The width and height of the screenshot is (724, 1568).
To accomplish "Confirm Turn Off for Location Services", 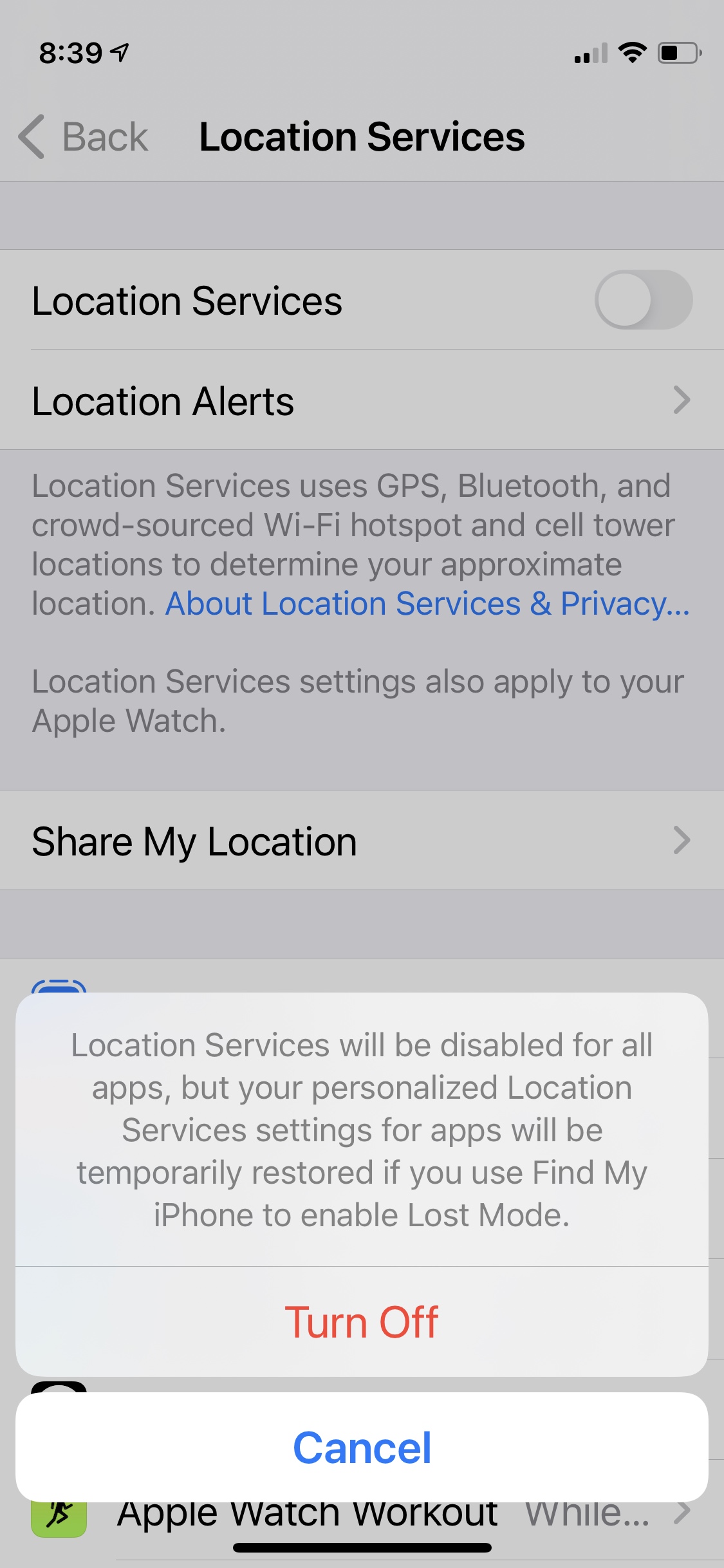I will click(x=362, y=1322).
